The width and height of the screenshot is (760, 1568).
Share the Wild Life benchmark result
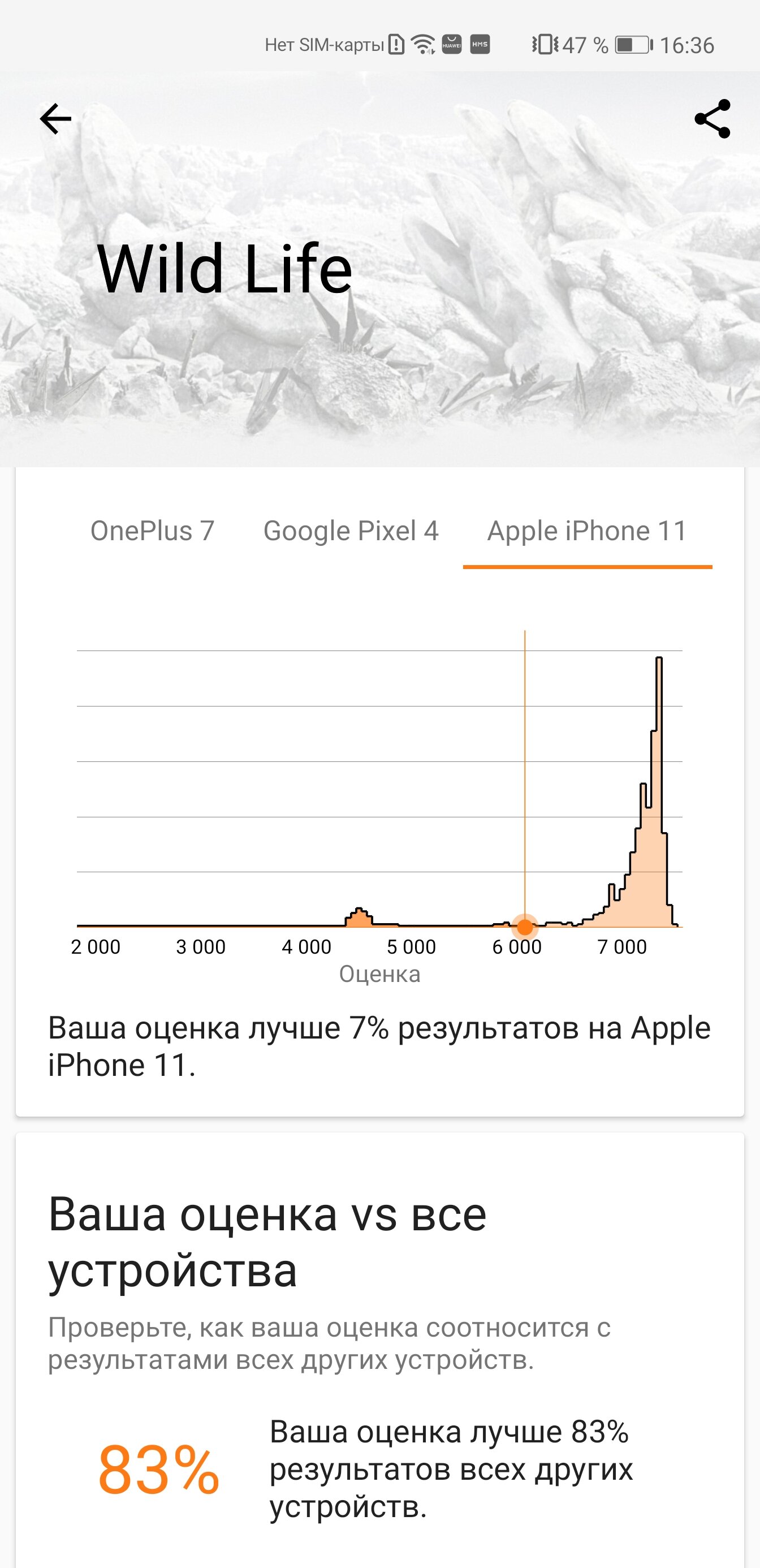[712, 119]
